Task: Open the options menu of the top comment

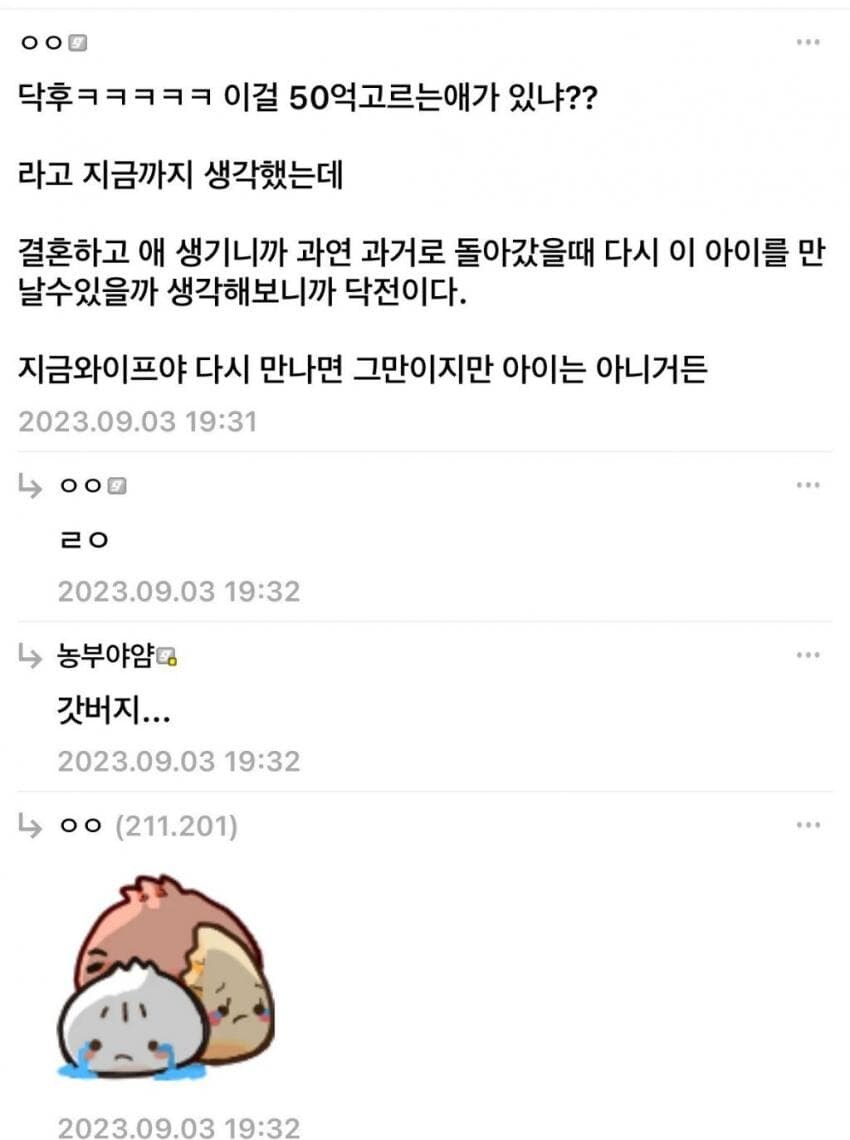Action: point(807,40)
